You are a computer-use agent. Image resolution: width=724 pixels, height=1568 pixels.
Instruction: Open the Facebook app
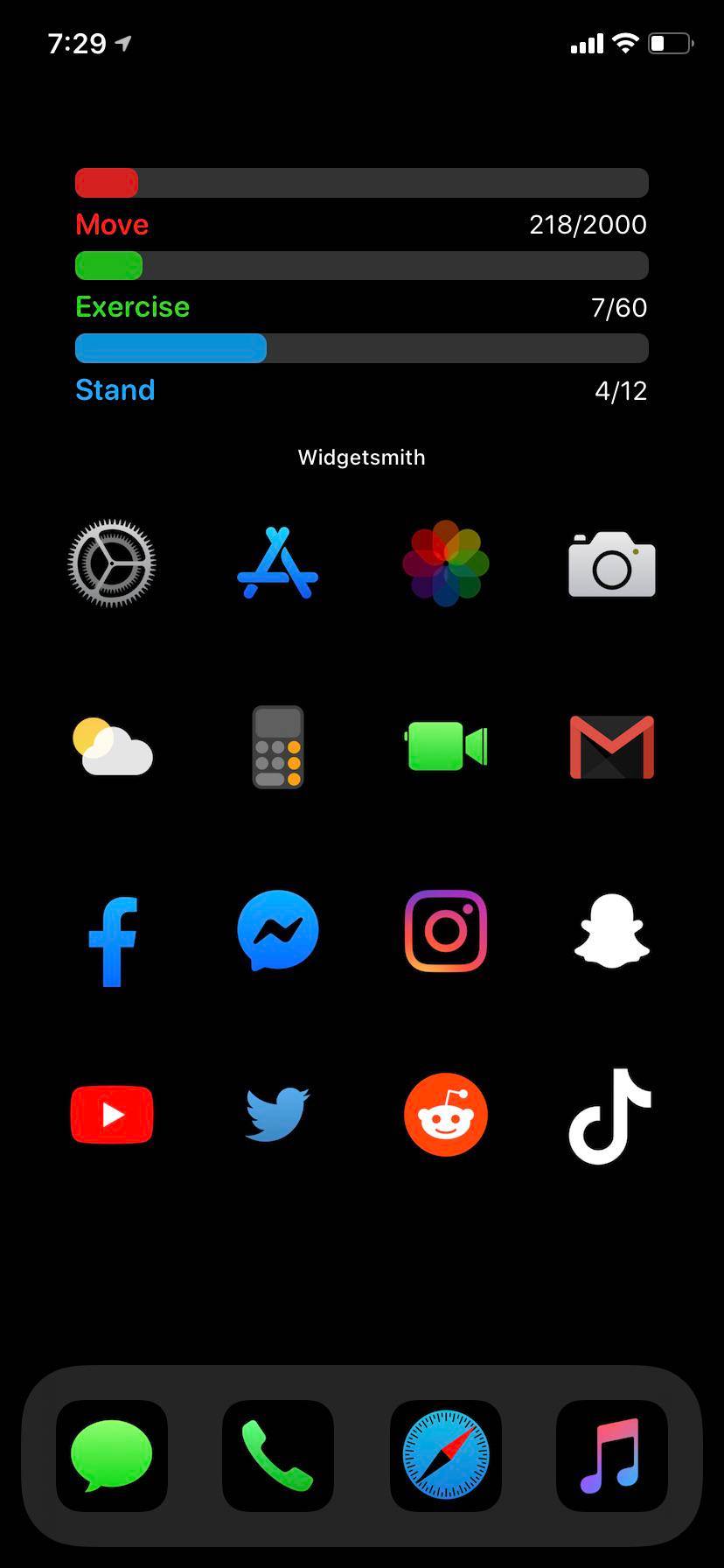tap(111, 930)
